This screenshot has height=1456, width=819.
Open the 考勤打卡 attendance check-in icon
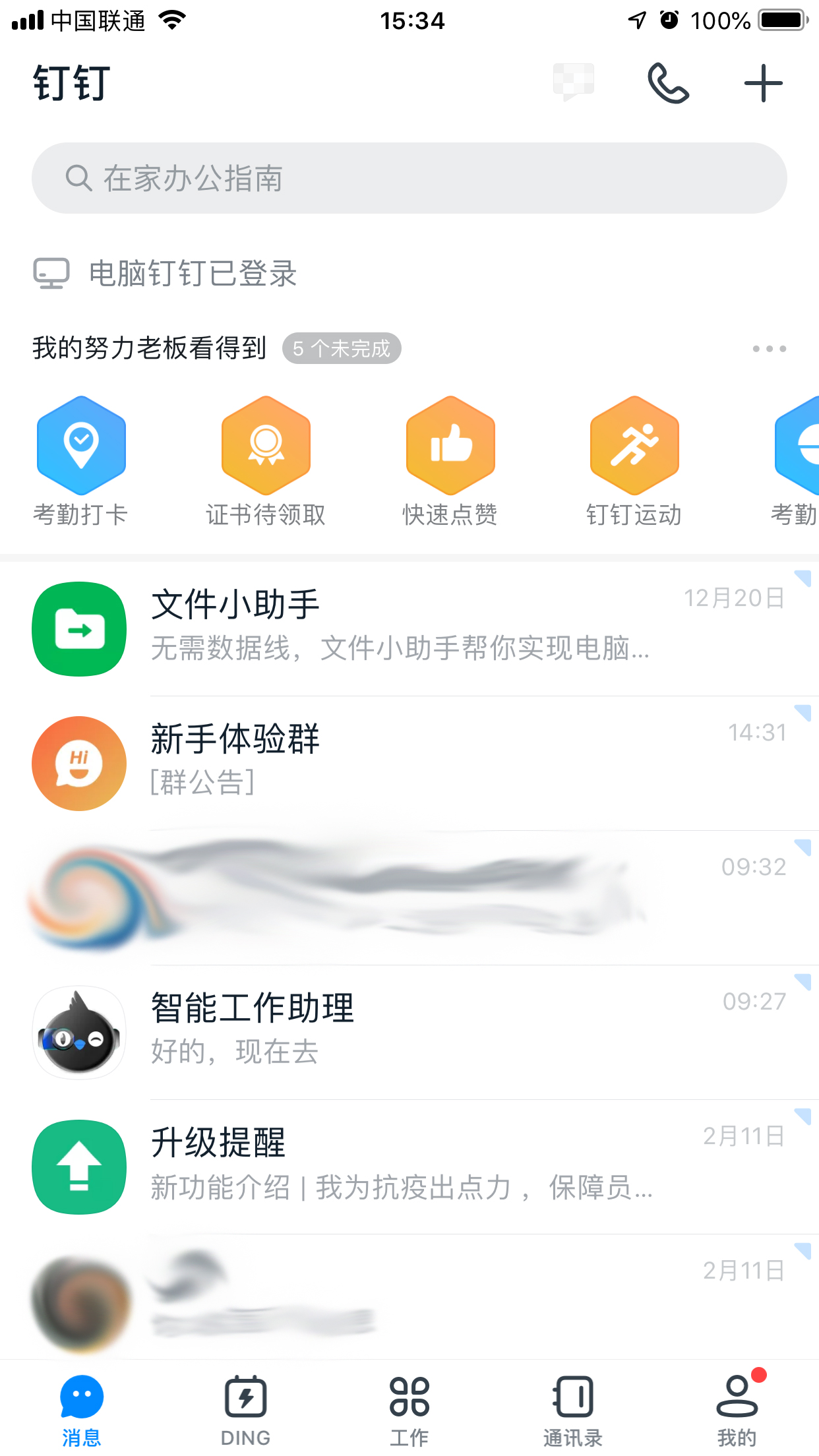coord(80,445)
